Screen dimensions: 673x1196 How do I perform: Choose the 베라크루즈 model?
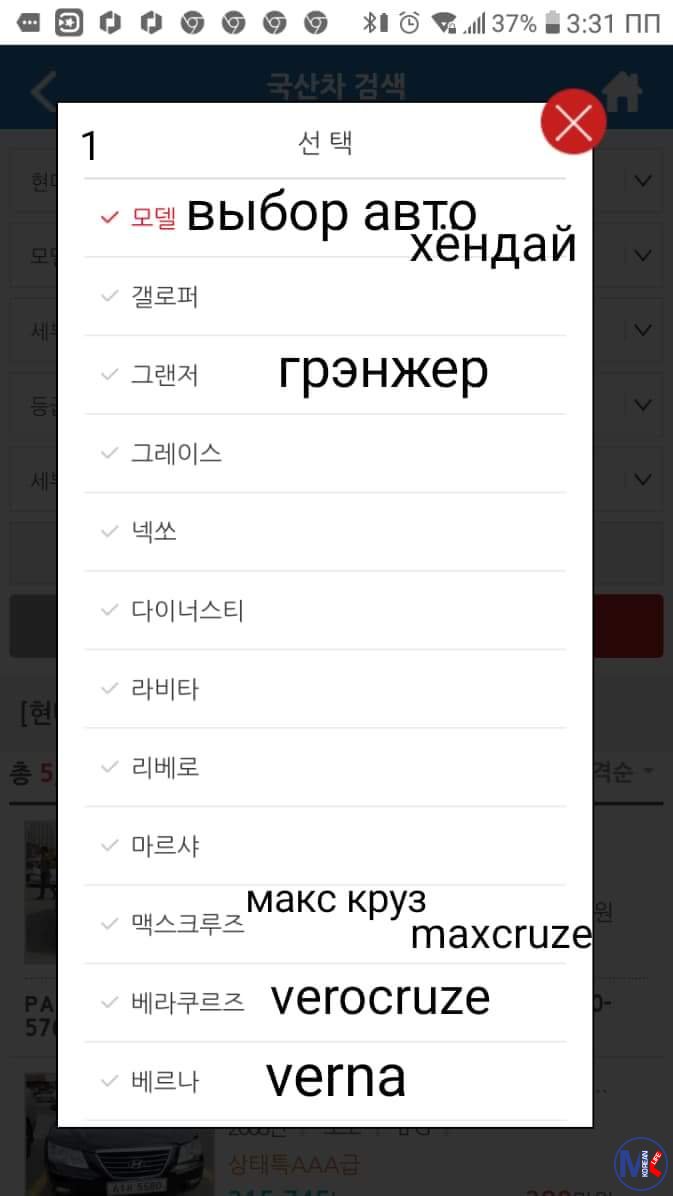(187, 1003)
